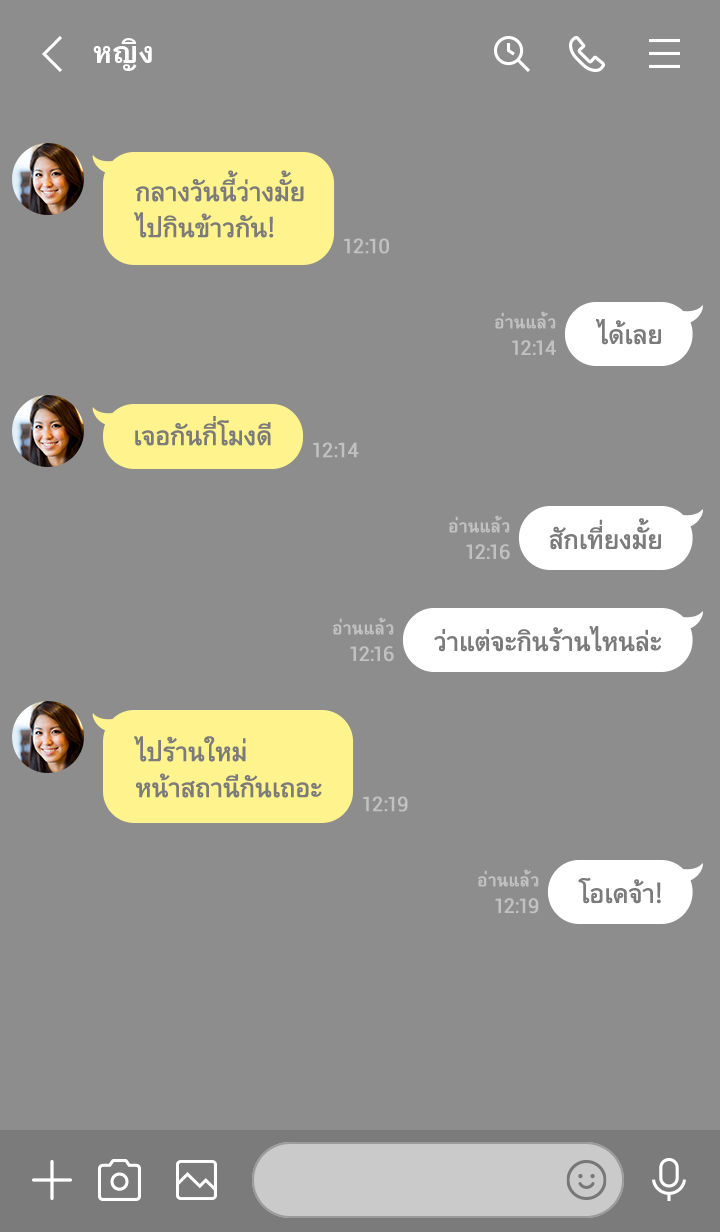
Task: Start a voice call with หญิง
Action: pyautogui.click(x=587, y=54)
